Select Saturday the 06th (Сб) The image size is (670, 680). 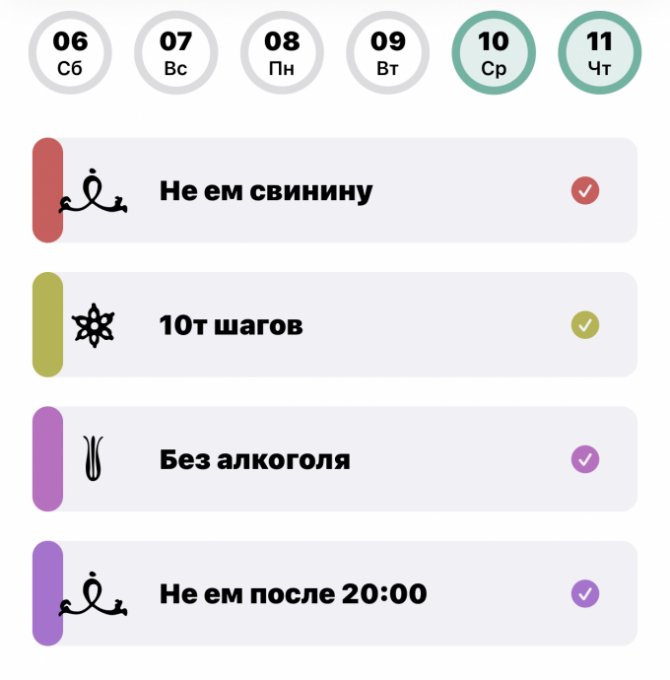(70, 52)
